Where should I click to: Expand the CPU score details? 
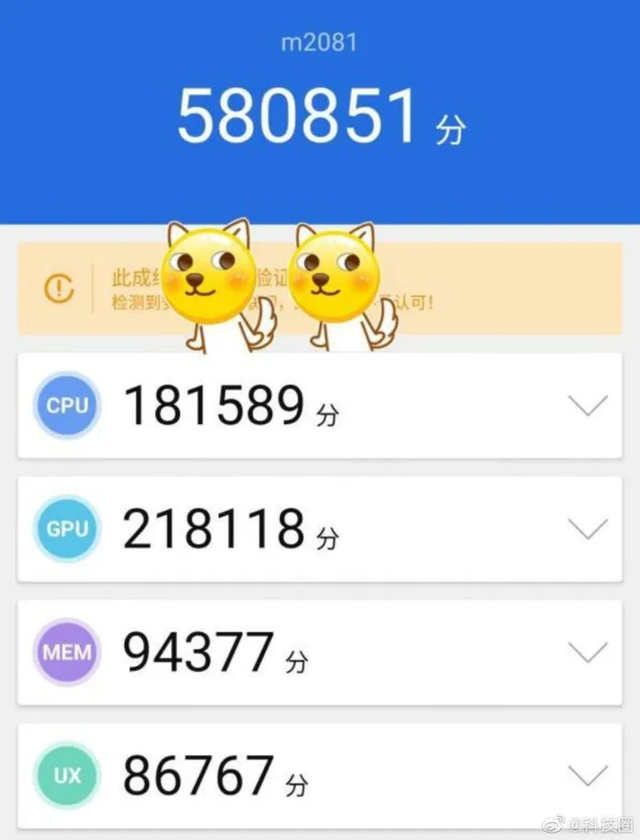587,405
